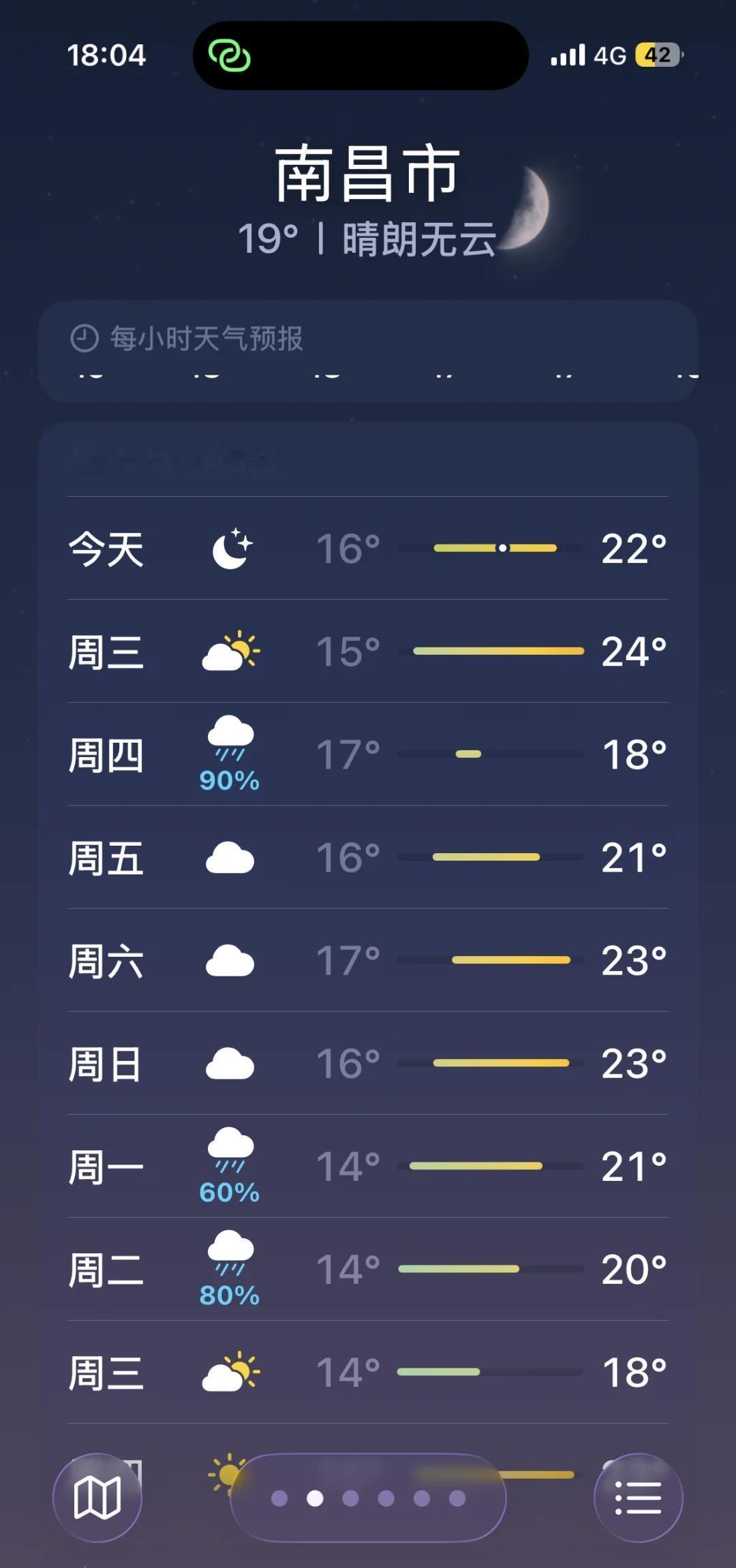Tap the crescent moon icon for 今天

pos(229,549)
